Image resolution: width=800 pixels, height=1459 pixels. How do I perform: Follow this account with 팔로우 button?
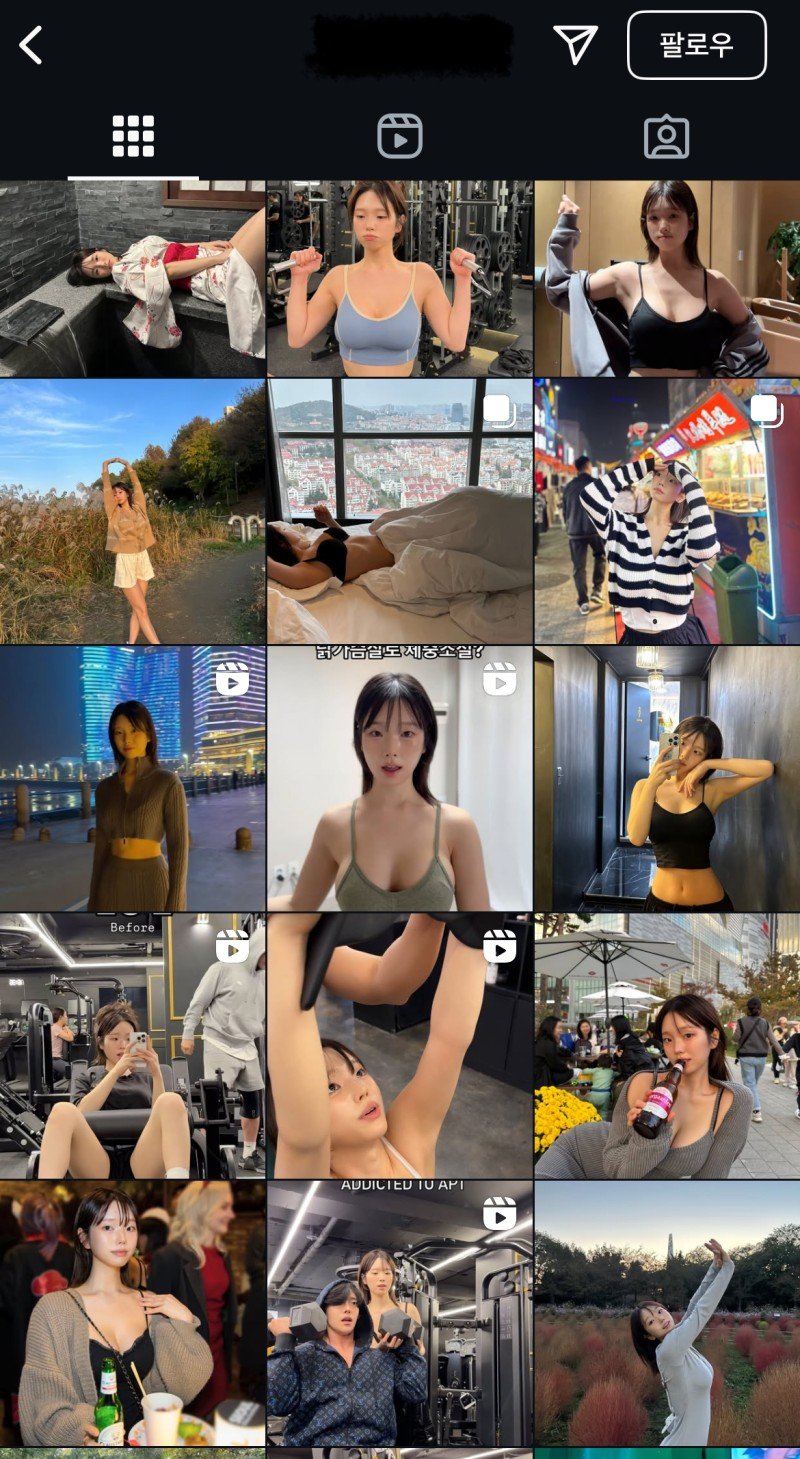[x=696, y=45]
